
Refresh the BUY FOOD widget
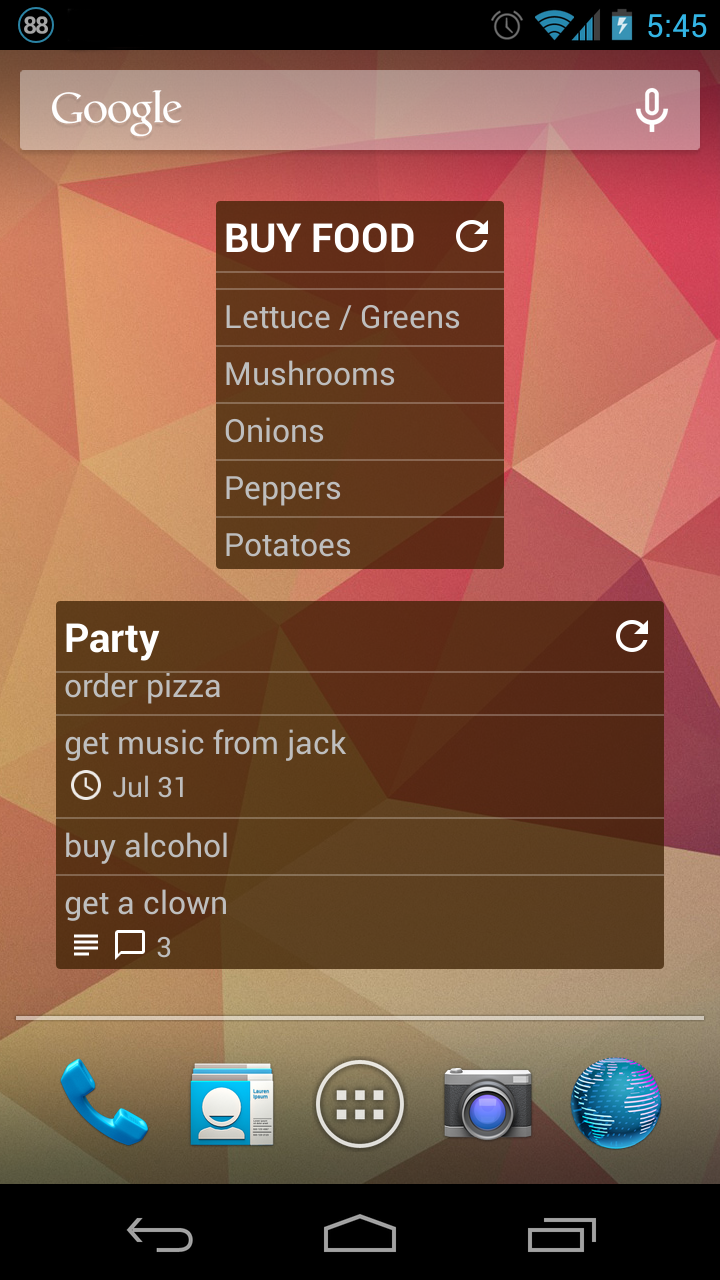[x=472, y=237]
